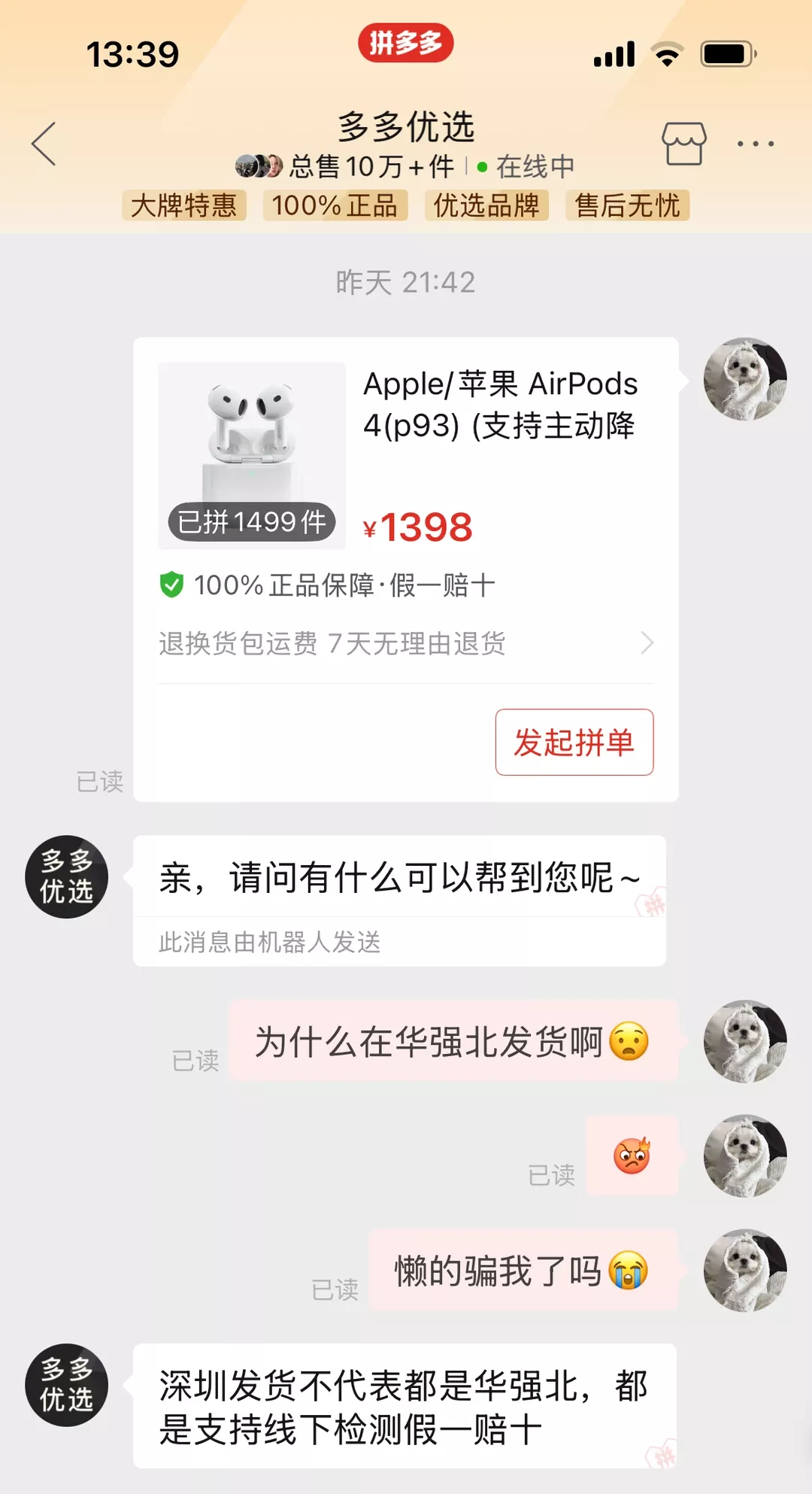The image size is (812, 1494).
Task: Tap the three-dot more options icon
Action: coord(754,143)
